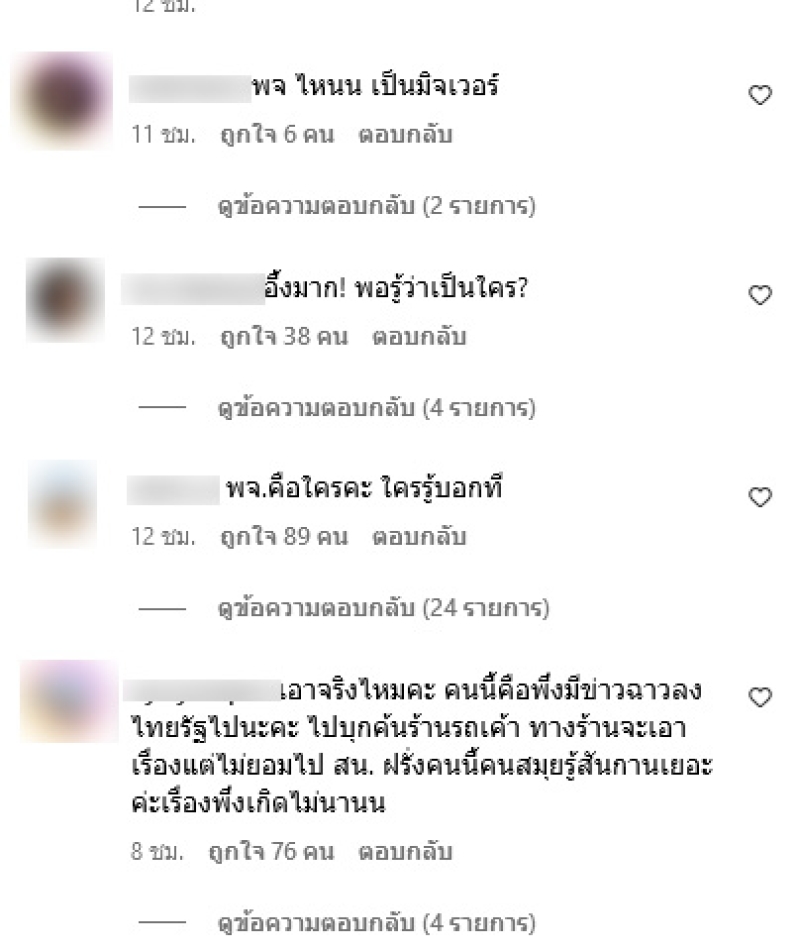This screenshot has height=949, width=800.
Task: Open the avatar of the 'อึ้งมาก!' commenter
Action: 65,300
